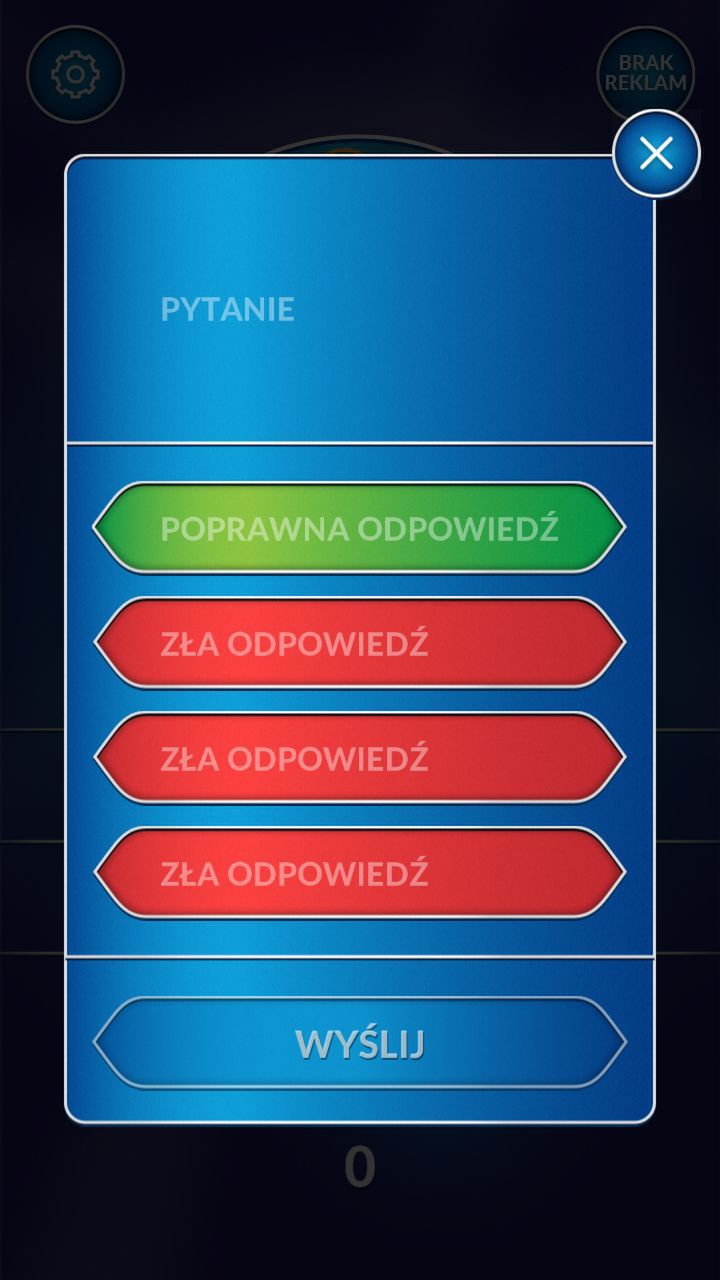Focus the second red ZŁA ODPOWIEDŹ field
Image resolution: width=720 pixels, height=1280 pixels.
click(360, 758)
